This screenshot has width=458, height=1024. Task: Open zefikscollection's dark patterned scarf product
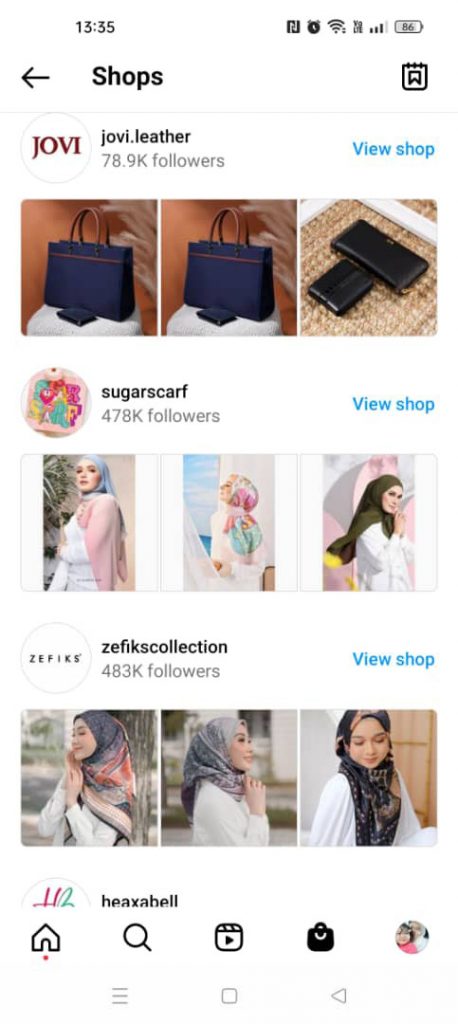(368, 778)
